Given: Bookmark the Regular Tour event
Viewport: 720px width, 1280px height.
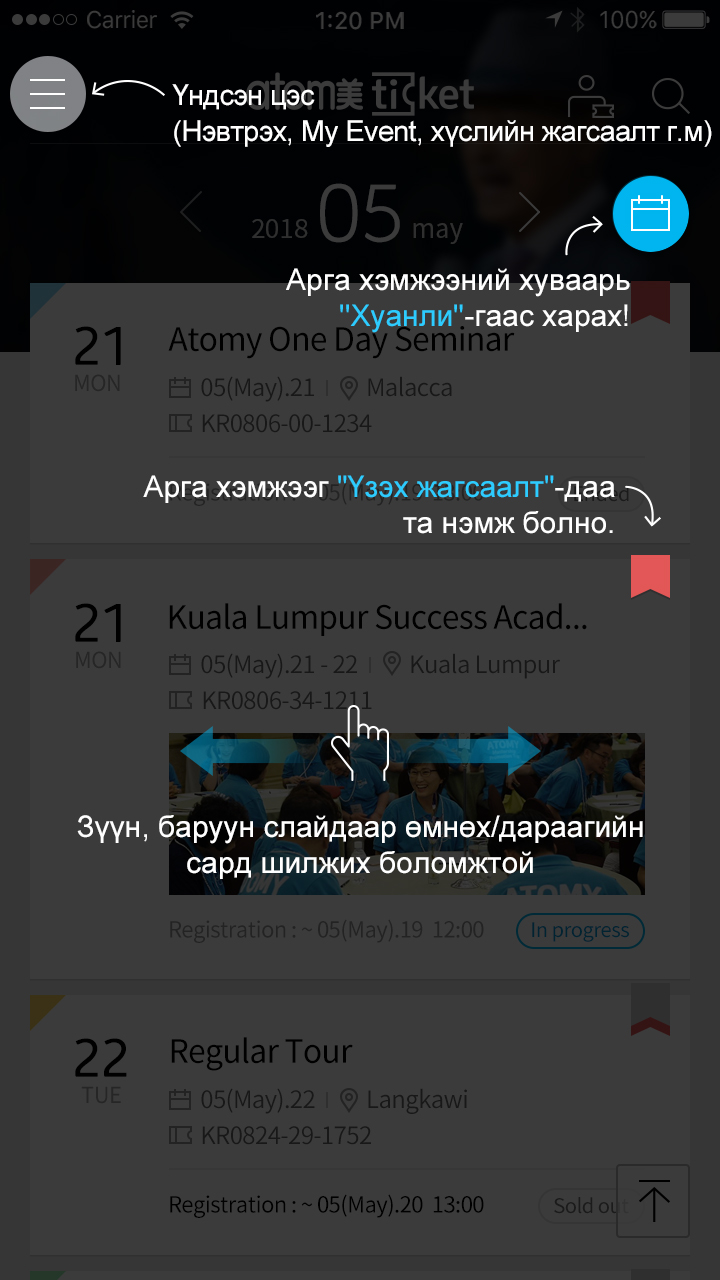Looking at the screenshot, I should pyautogui.click(x=650, y=1010).
